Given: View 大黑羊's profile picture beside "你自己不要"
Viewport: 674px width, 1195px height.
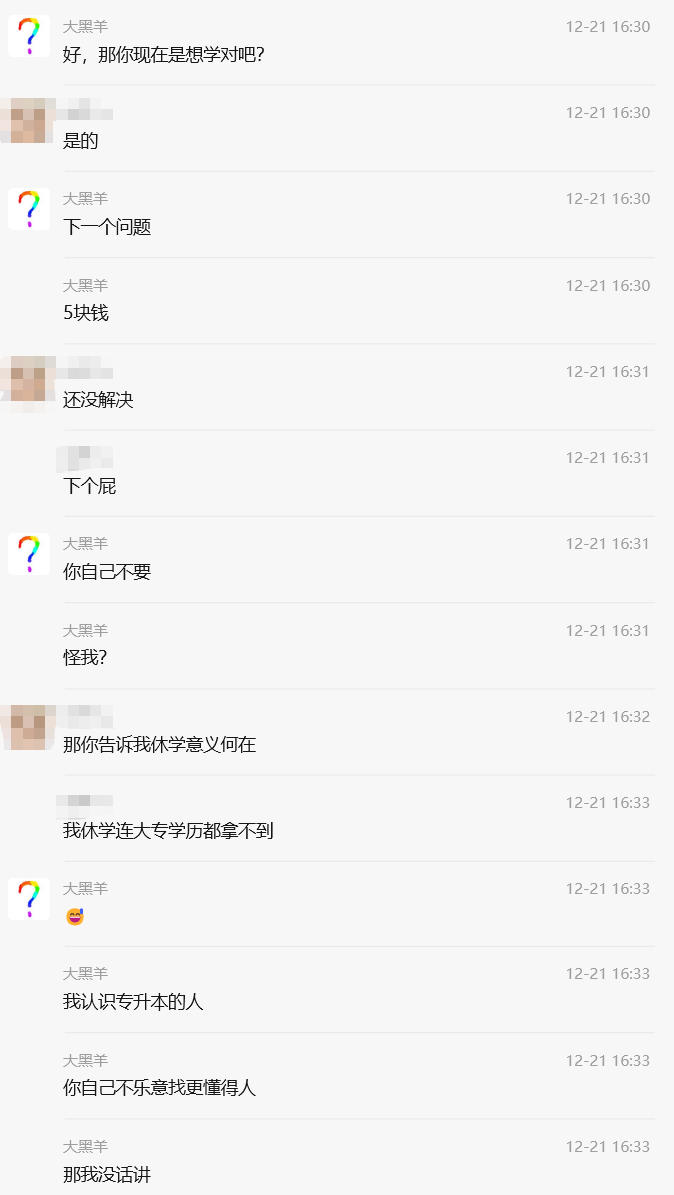Looking at the screenshot, I should 29,554.
